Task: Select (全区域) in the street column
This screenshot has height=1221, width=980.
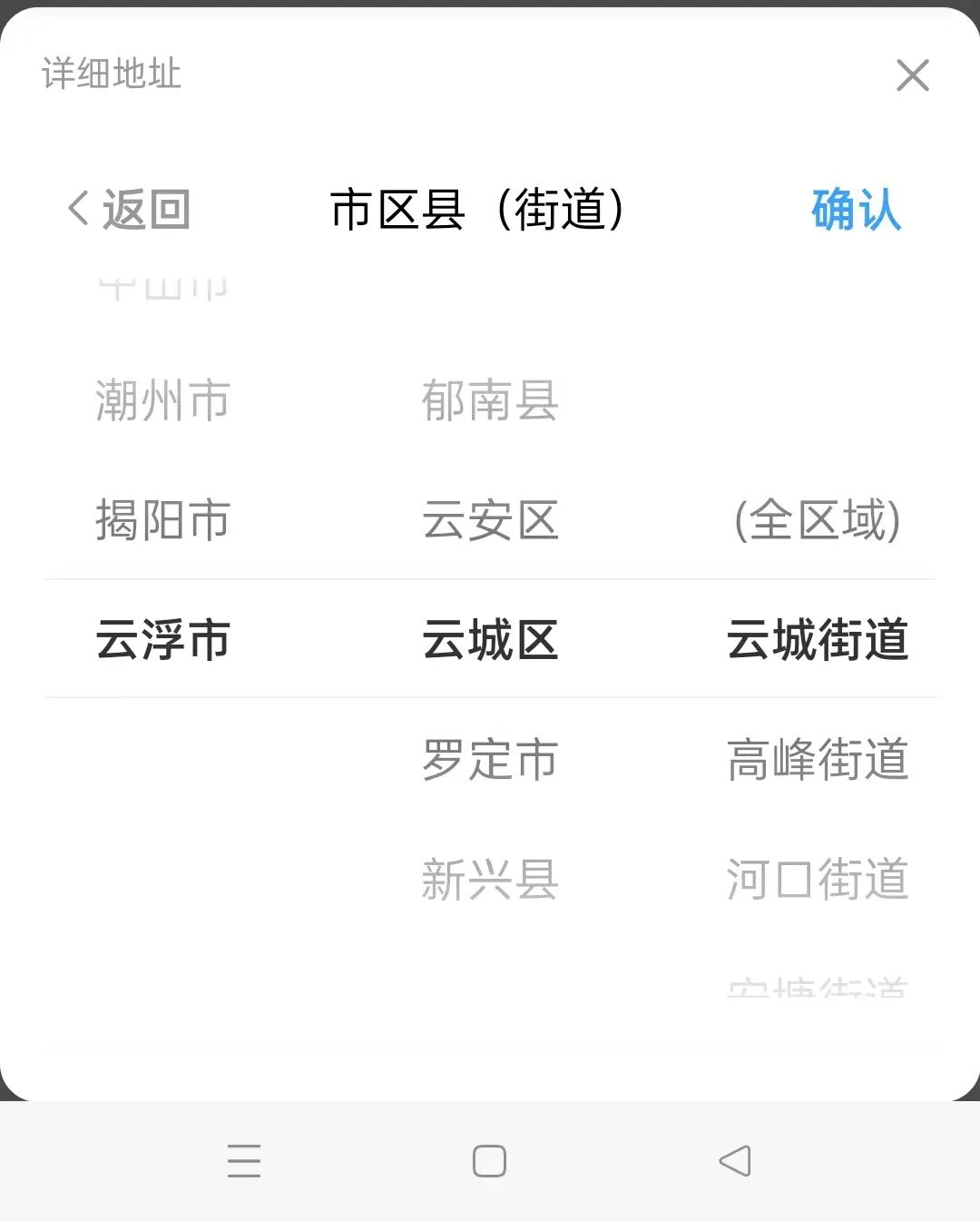Action: [x=817, y=520]
